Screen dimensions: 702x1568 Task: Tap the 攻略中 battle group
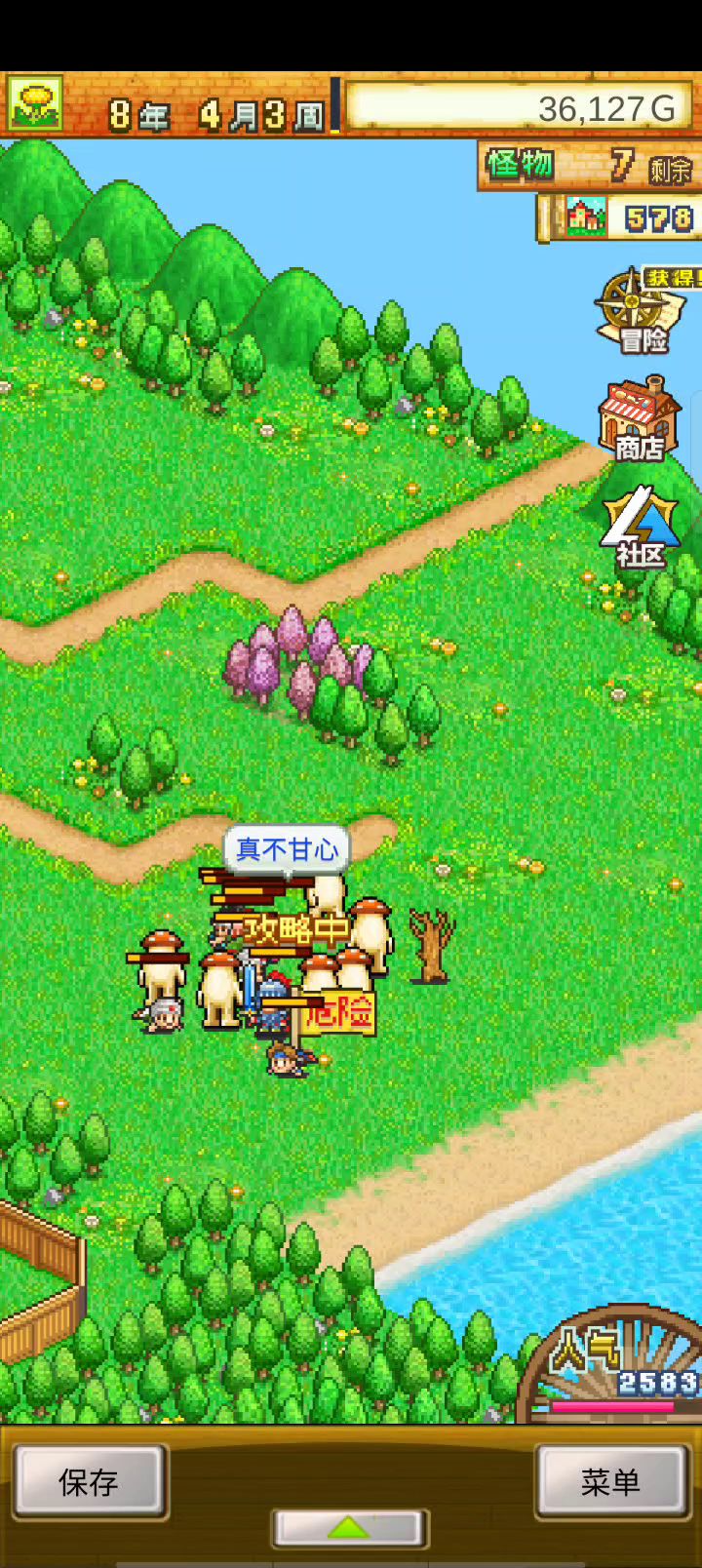[292, 931]
